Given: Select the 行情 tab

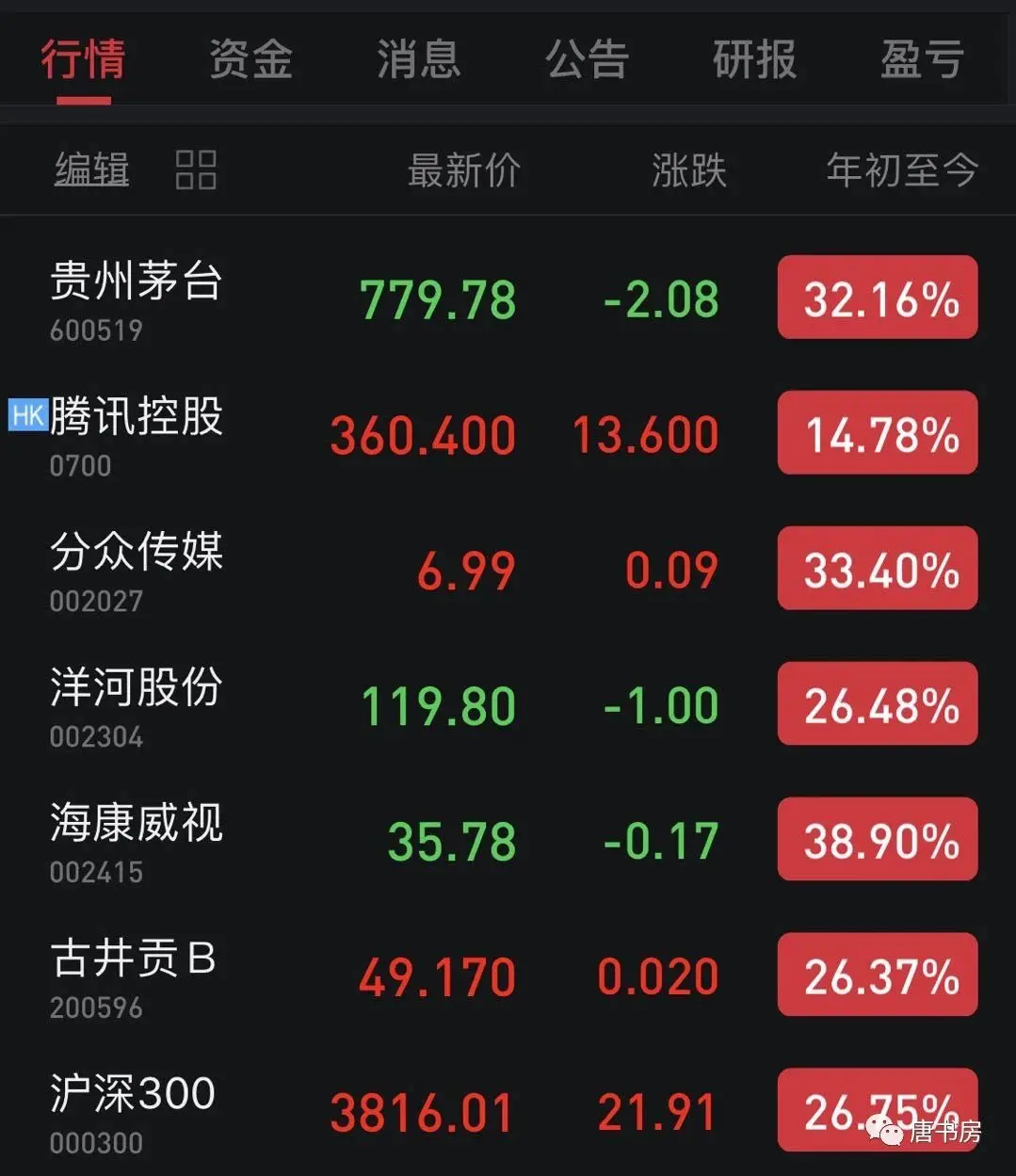Looking at the screenshot, I should pyautogui.click(x=83, y=59).
